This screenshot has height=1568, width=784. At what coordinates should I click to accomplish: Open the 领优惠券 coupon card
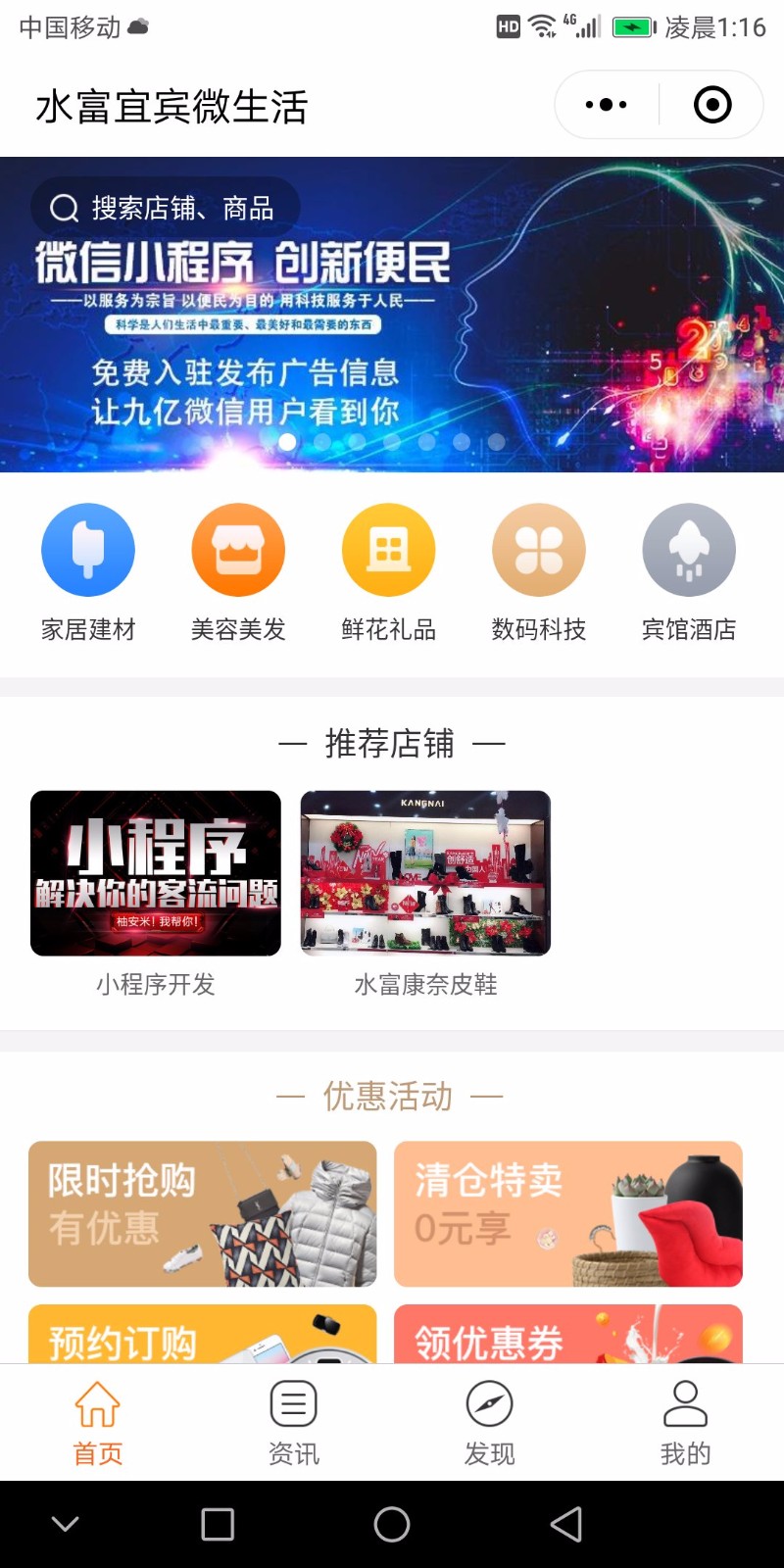pyautogui.click(x=568, y=1334)
